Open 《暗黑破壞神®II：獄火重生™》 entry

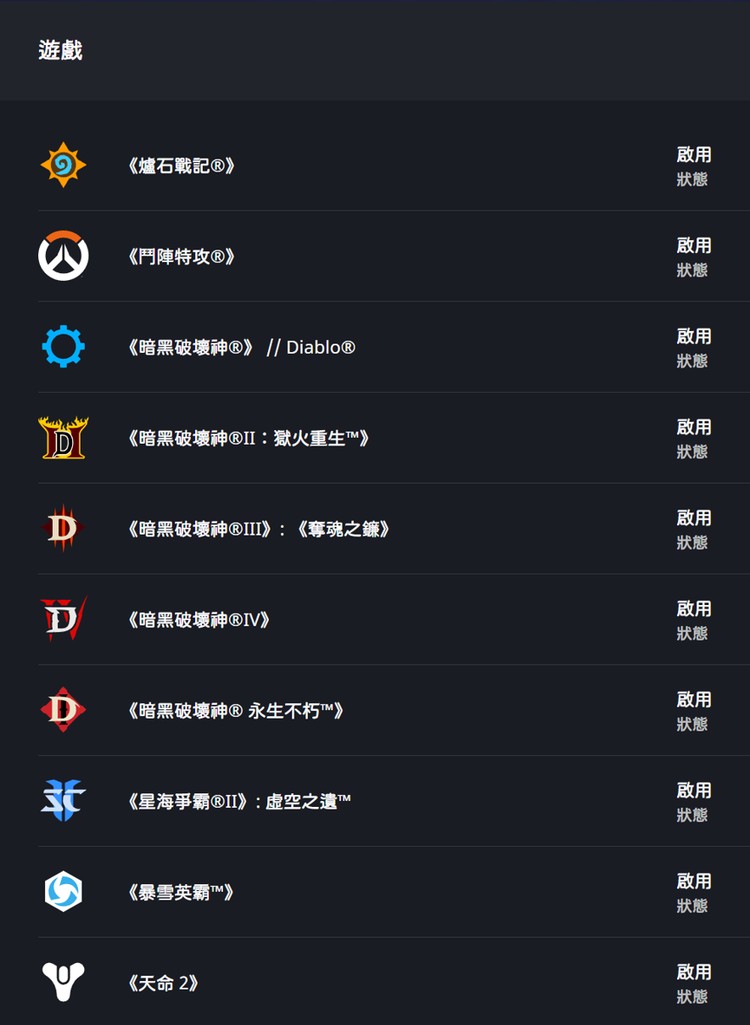click(249, 439)
